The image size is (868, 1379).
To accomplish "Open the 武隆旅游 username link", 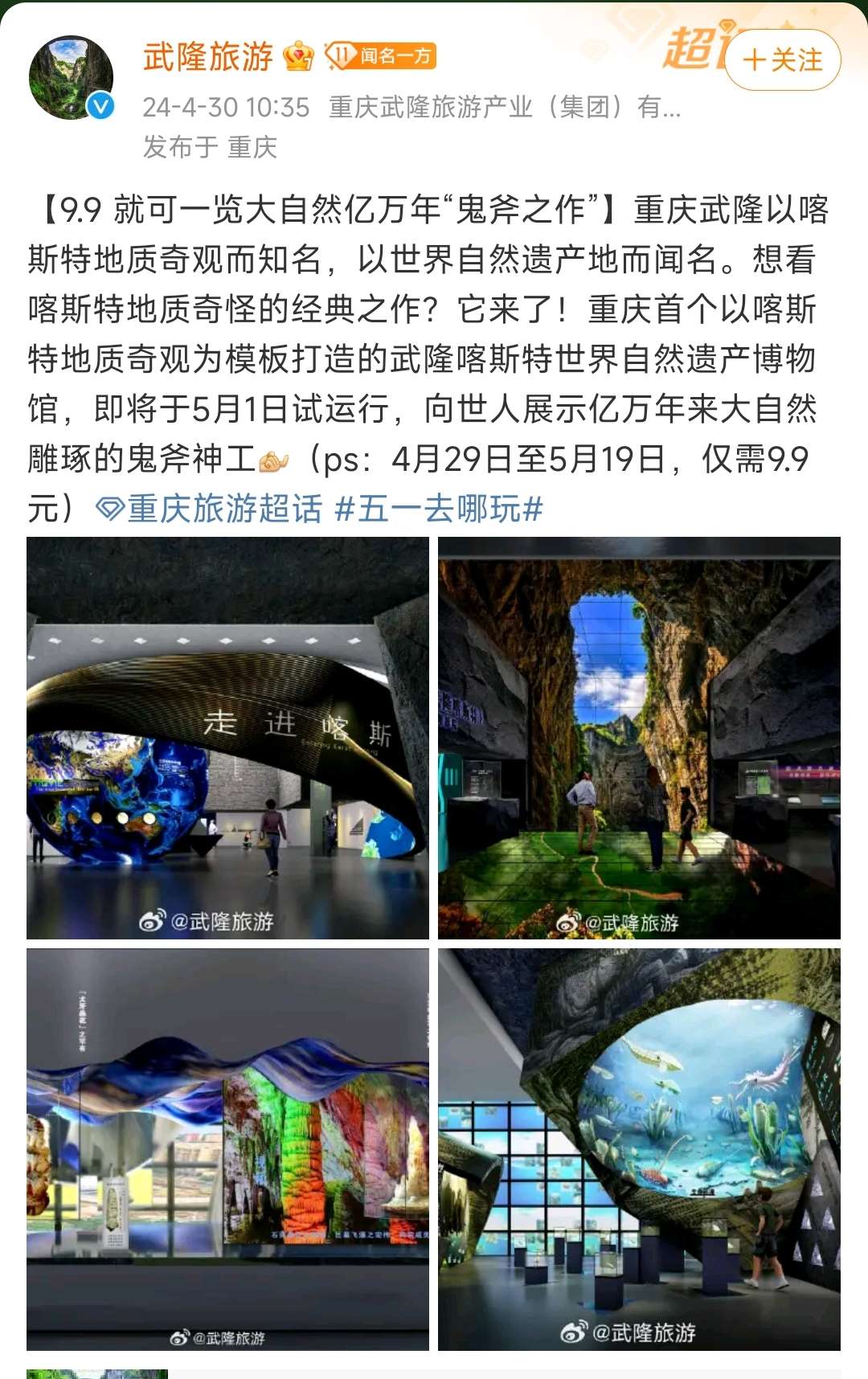I will (207, 57).
